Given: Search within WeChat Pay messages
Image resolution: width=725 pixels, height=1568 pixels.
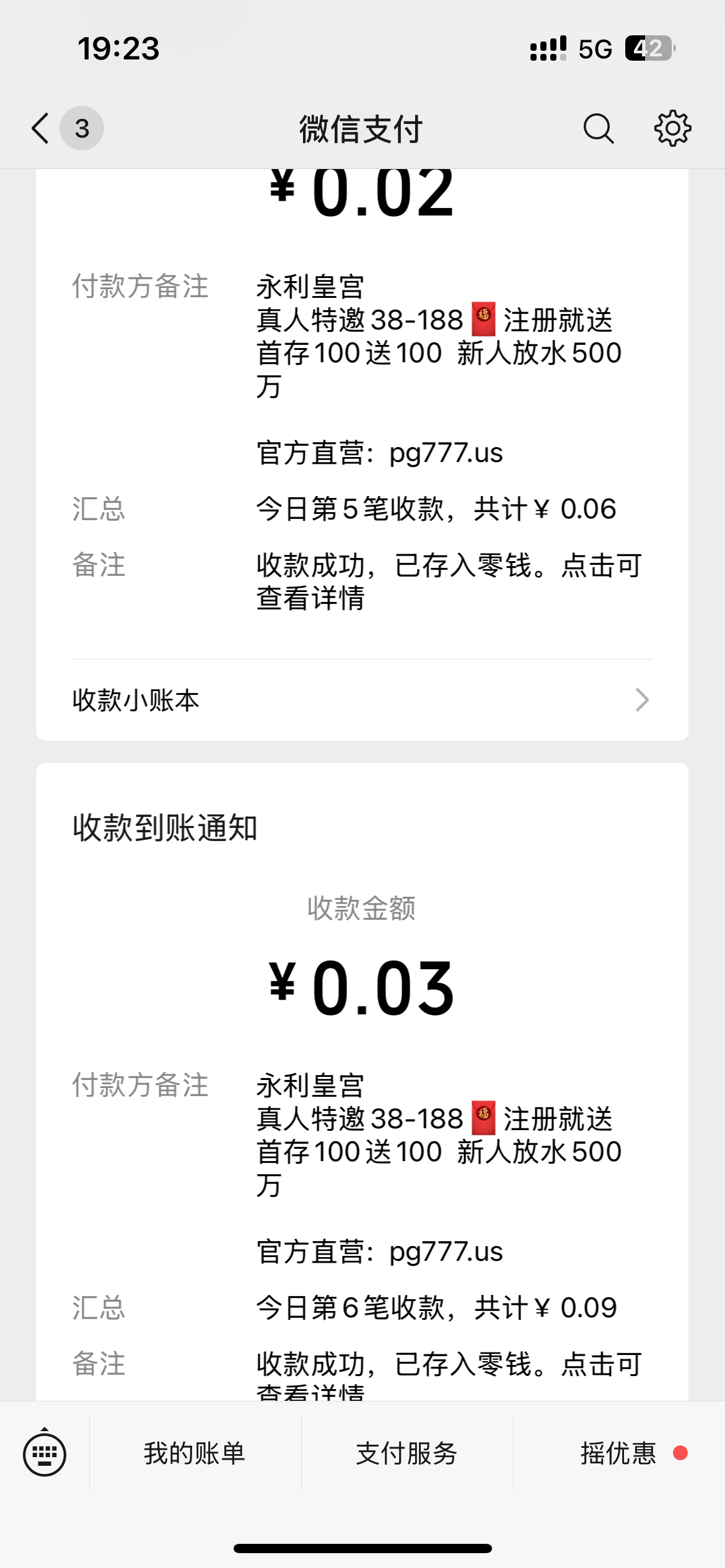Looking at the screenshot, I should pos(598,129).
